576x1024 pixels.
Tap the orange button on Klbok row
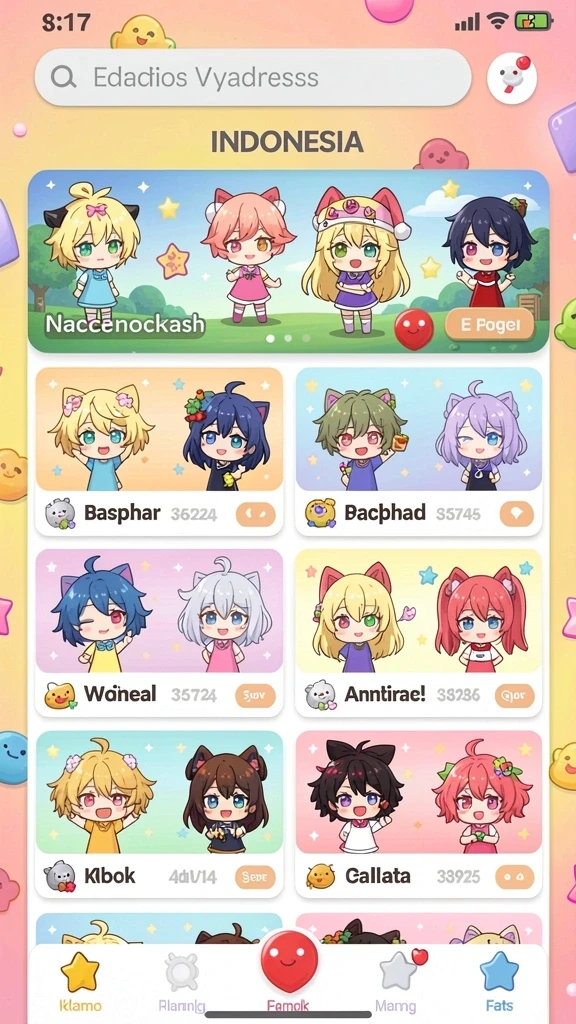(x=255, y=877)
